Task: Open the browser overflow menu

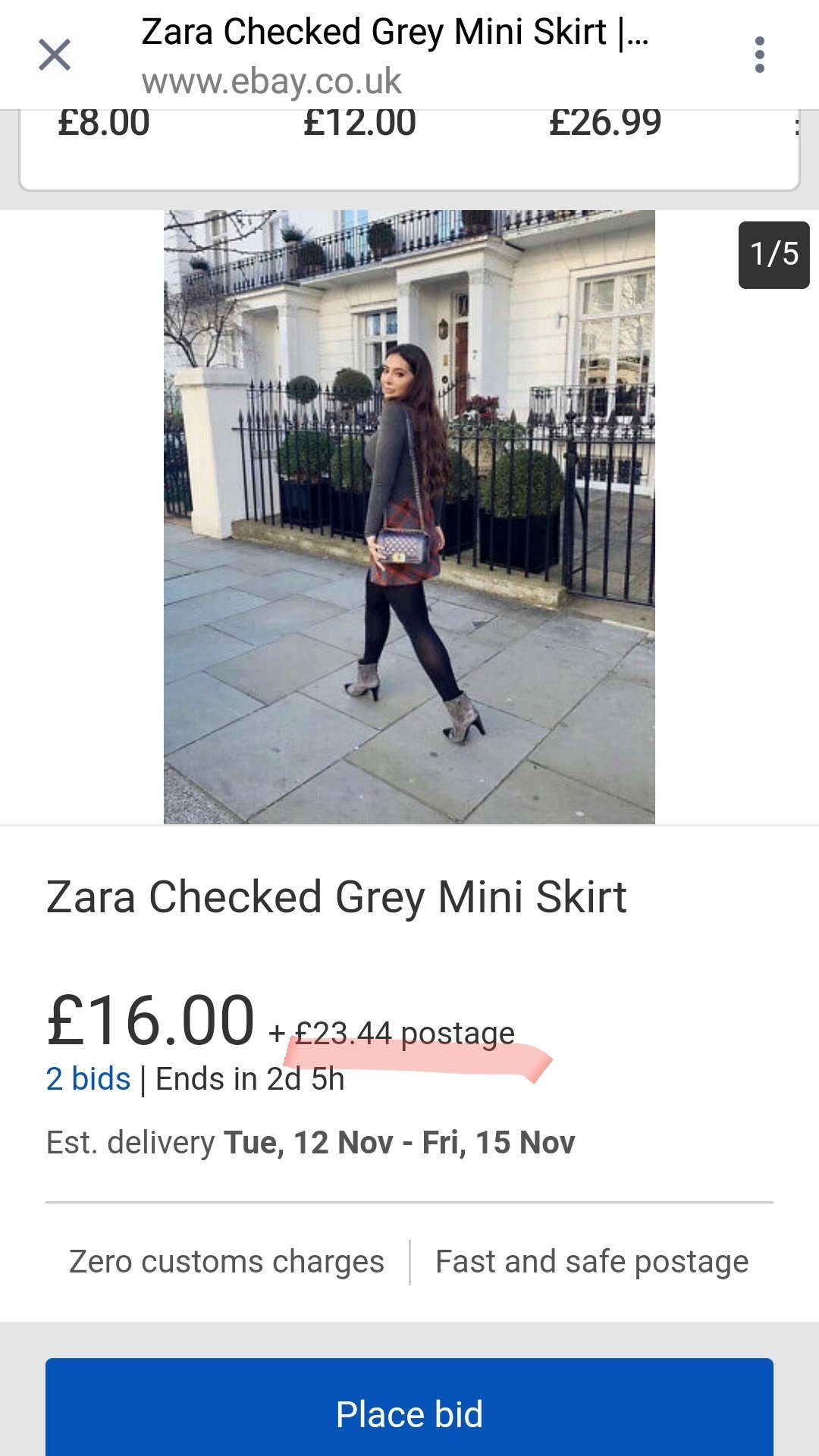Action: tap(759, 55)
